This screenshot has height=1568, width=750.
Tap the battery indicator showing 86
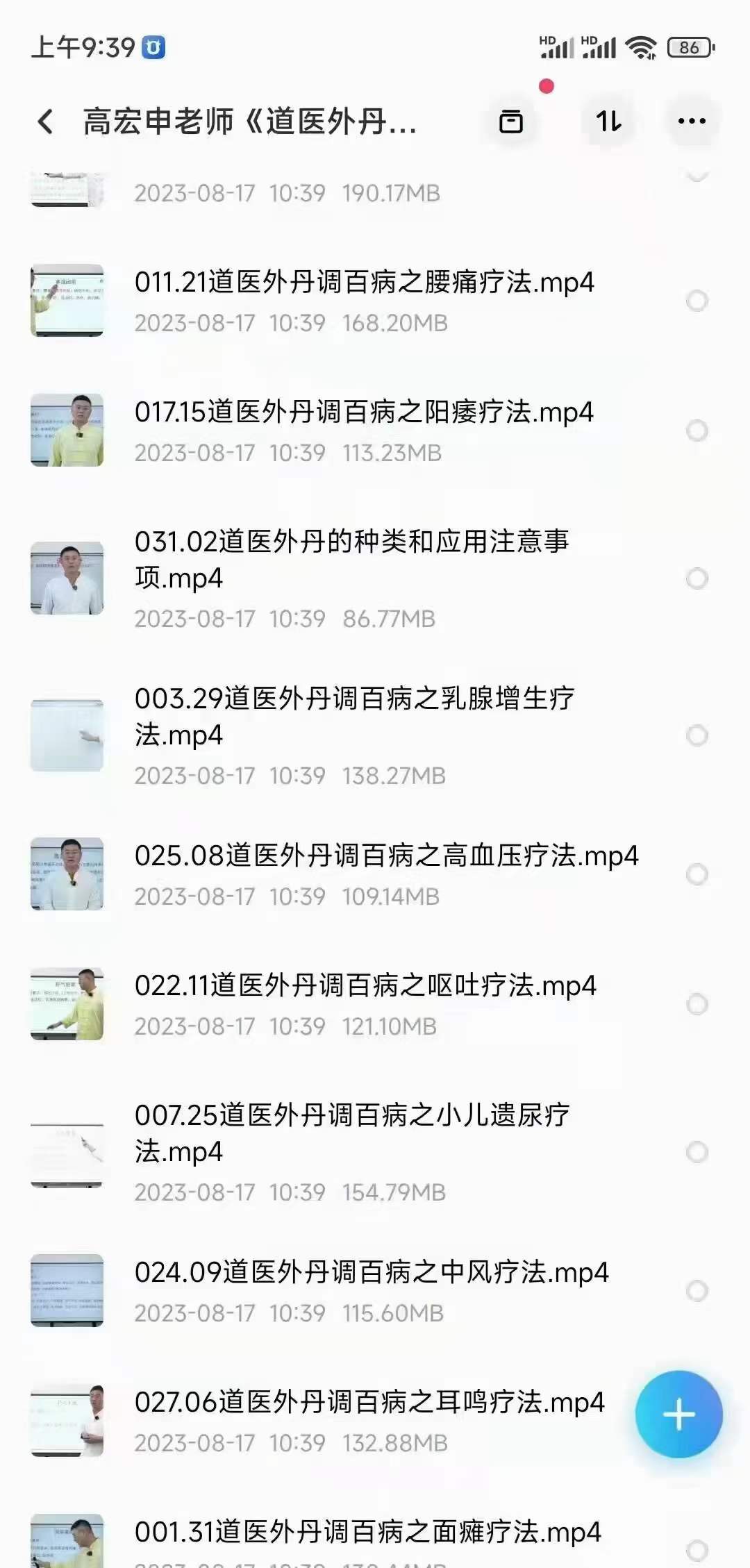tap(689, 47)
